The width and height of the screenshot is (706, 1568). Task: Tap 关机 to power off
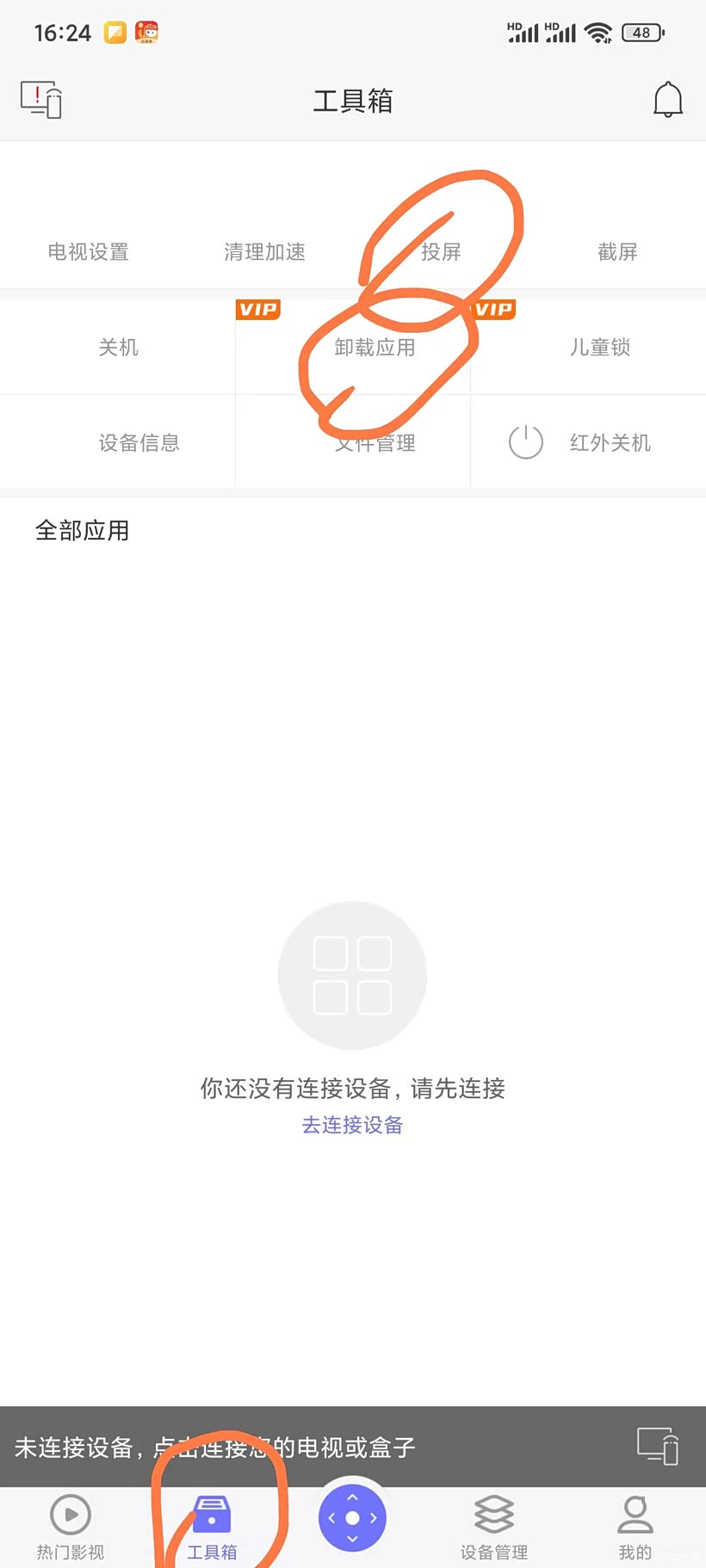tap(118, 347)
